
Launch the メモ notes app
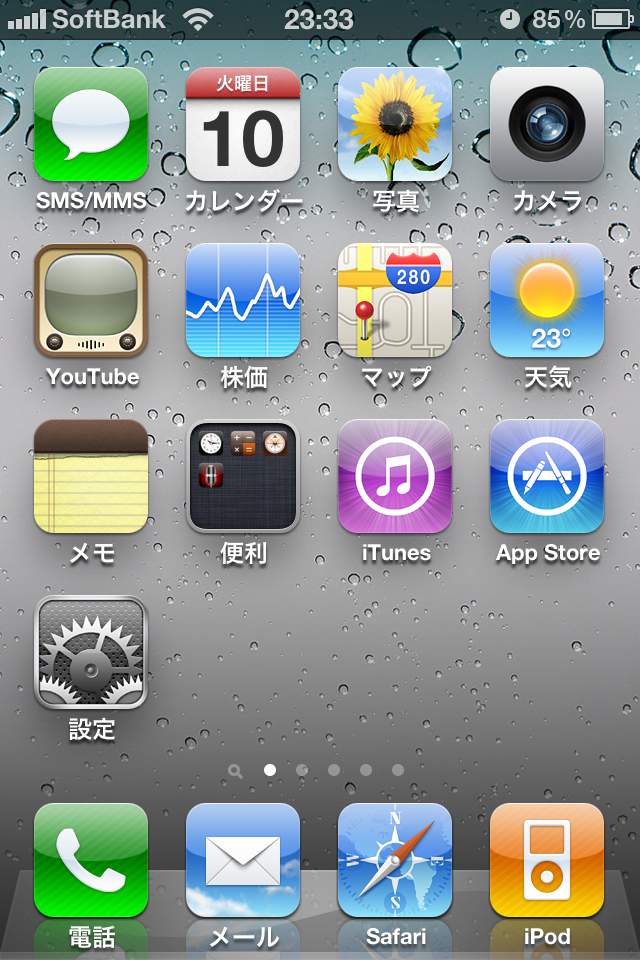point(91,476)
